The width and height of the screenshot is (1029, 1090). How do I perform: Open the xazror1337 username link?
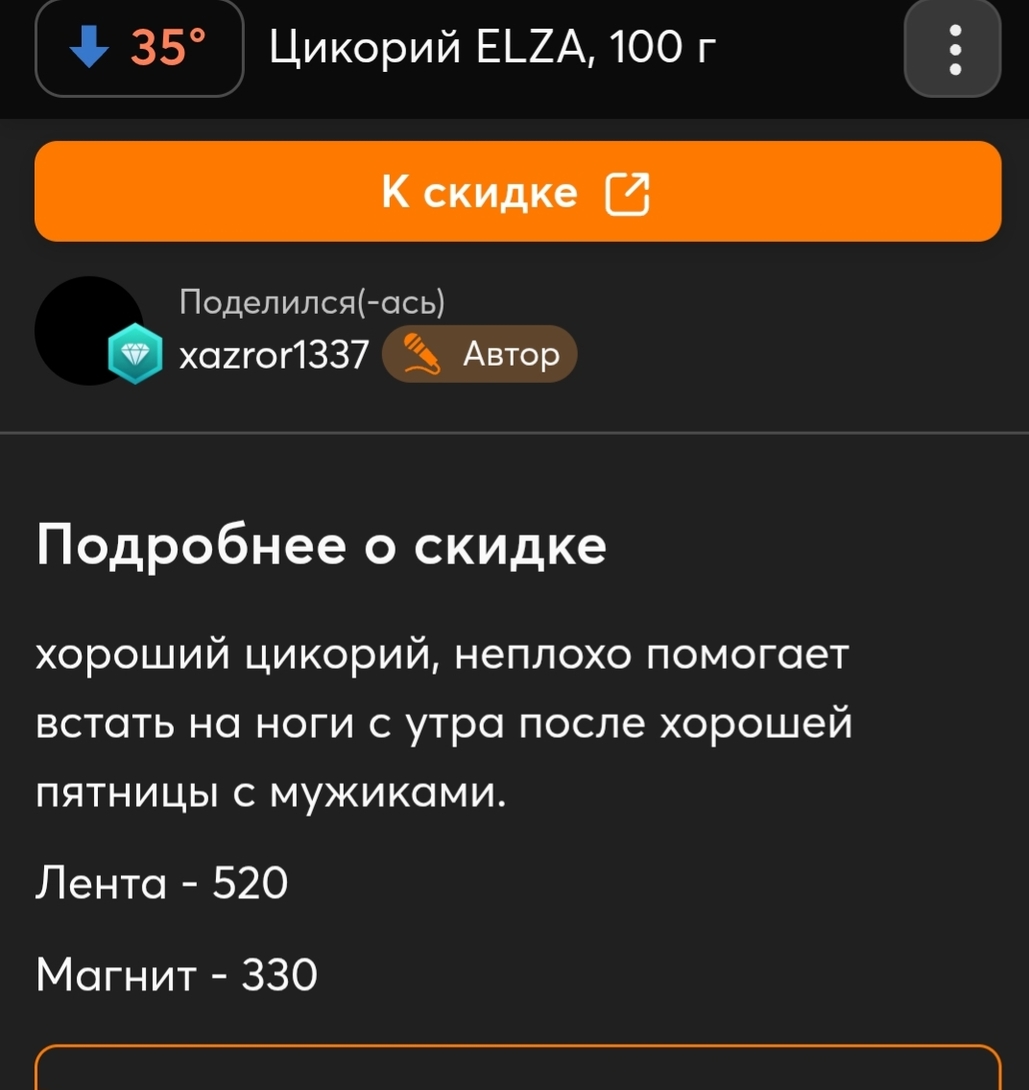(x=272, y=353)
